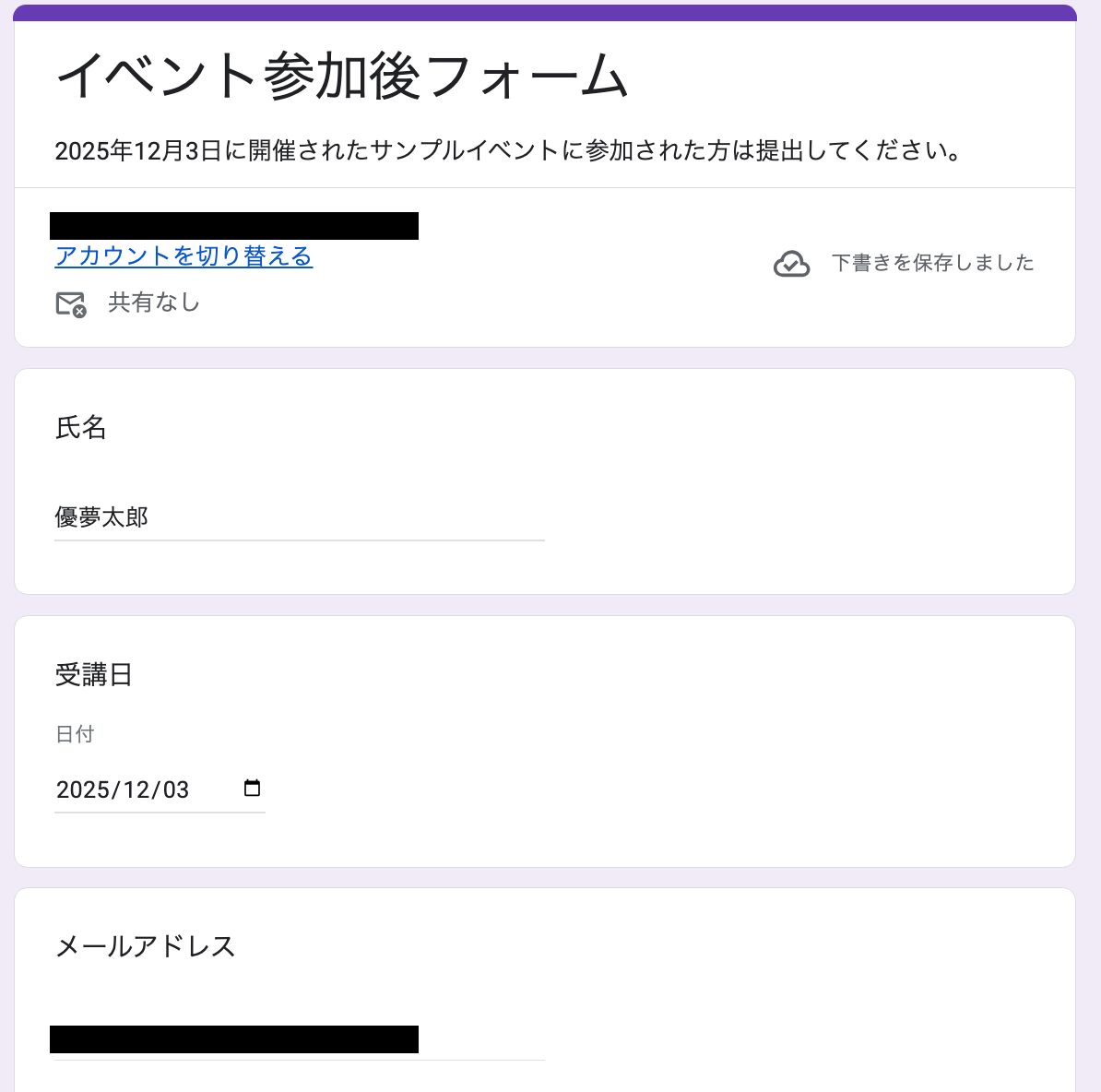Tap the 受講日 date field
The image size is (1101, 1092).
(138, 789)
